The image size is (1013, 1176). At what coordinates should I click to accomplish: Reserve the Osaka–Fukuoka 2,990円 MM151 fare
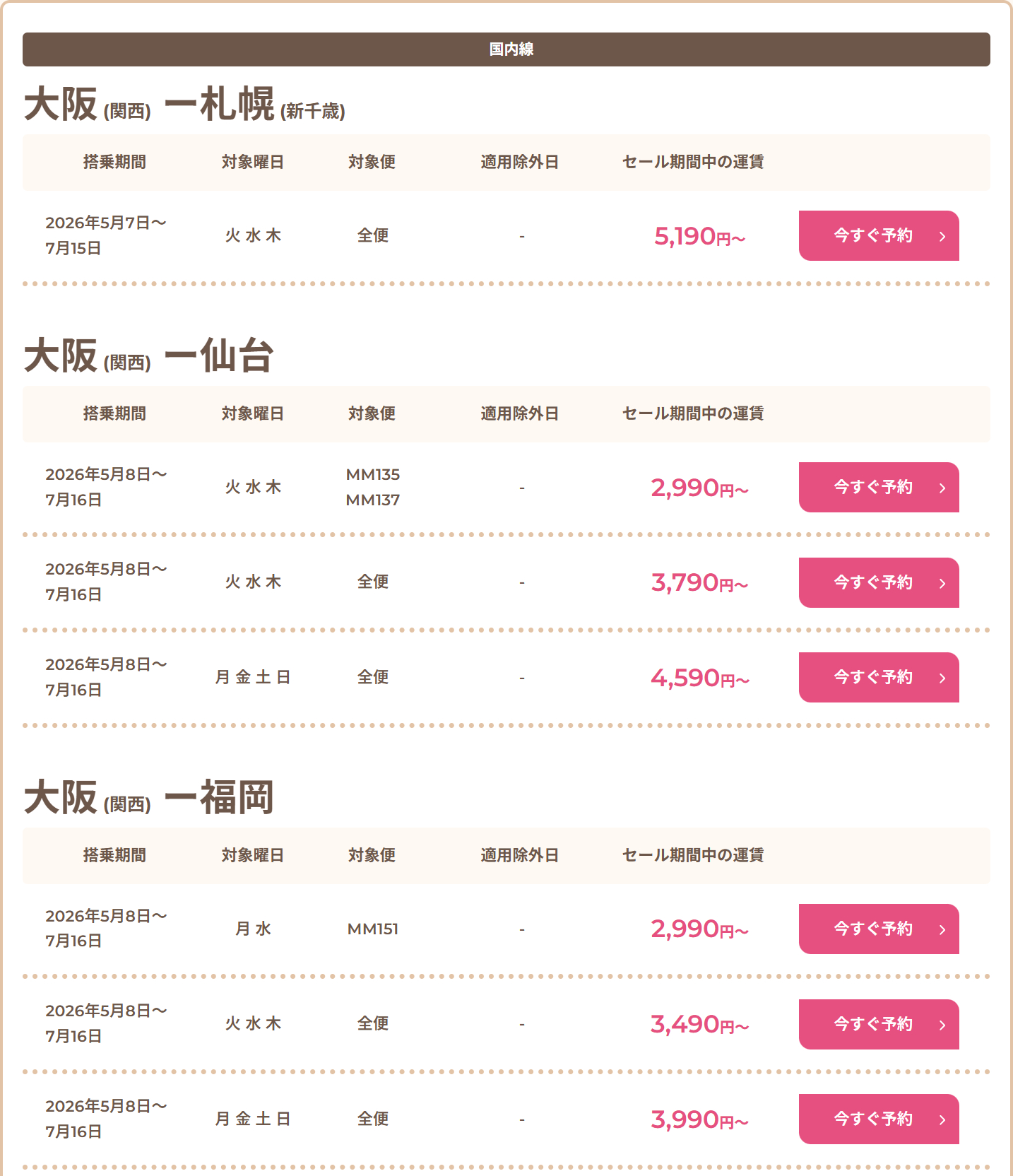click(878, 929)
